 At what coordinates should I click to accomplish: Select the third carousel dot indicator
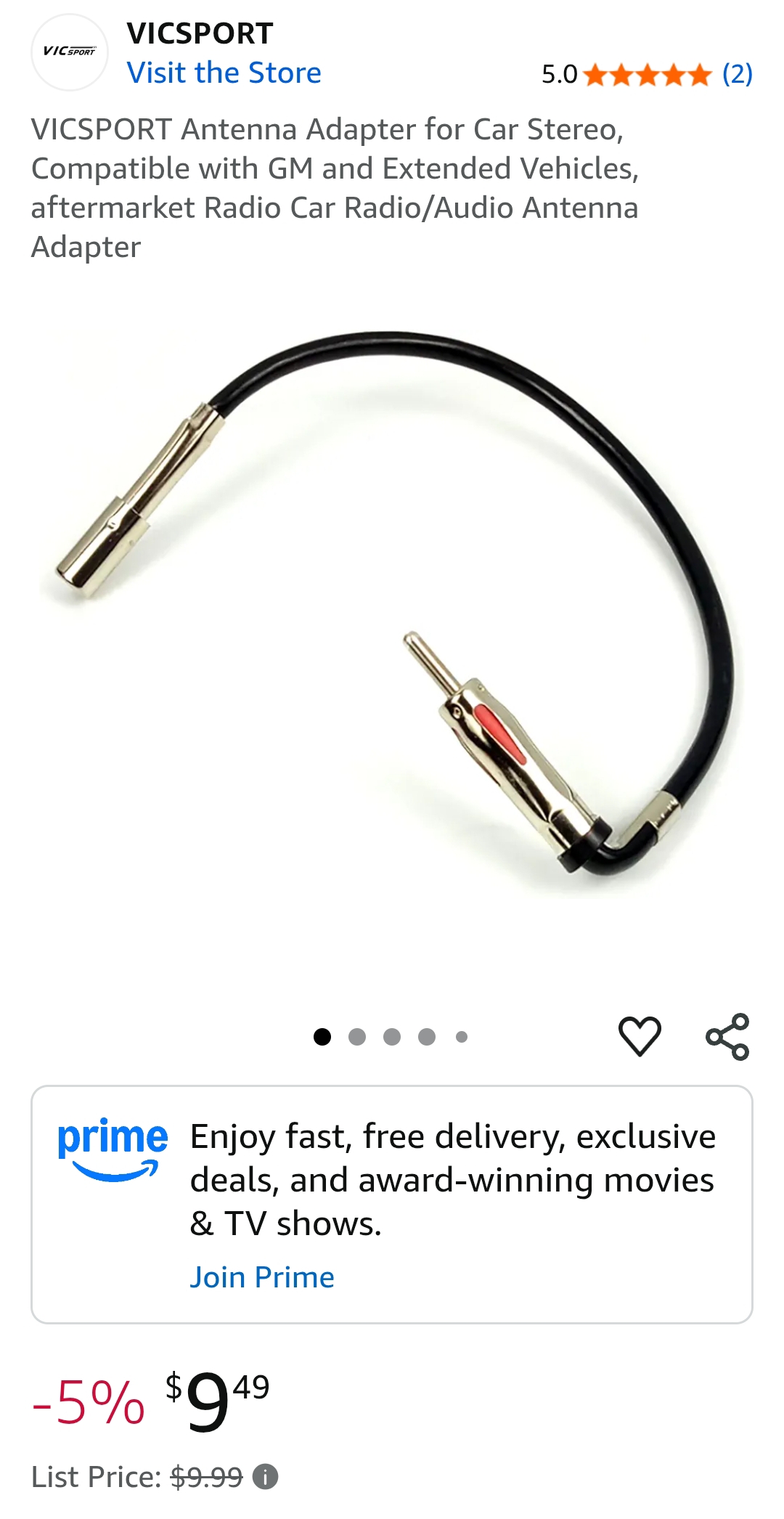392,1036
